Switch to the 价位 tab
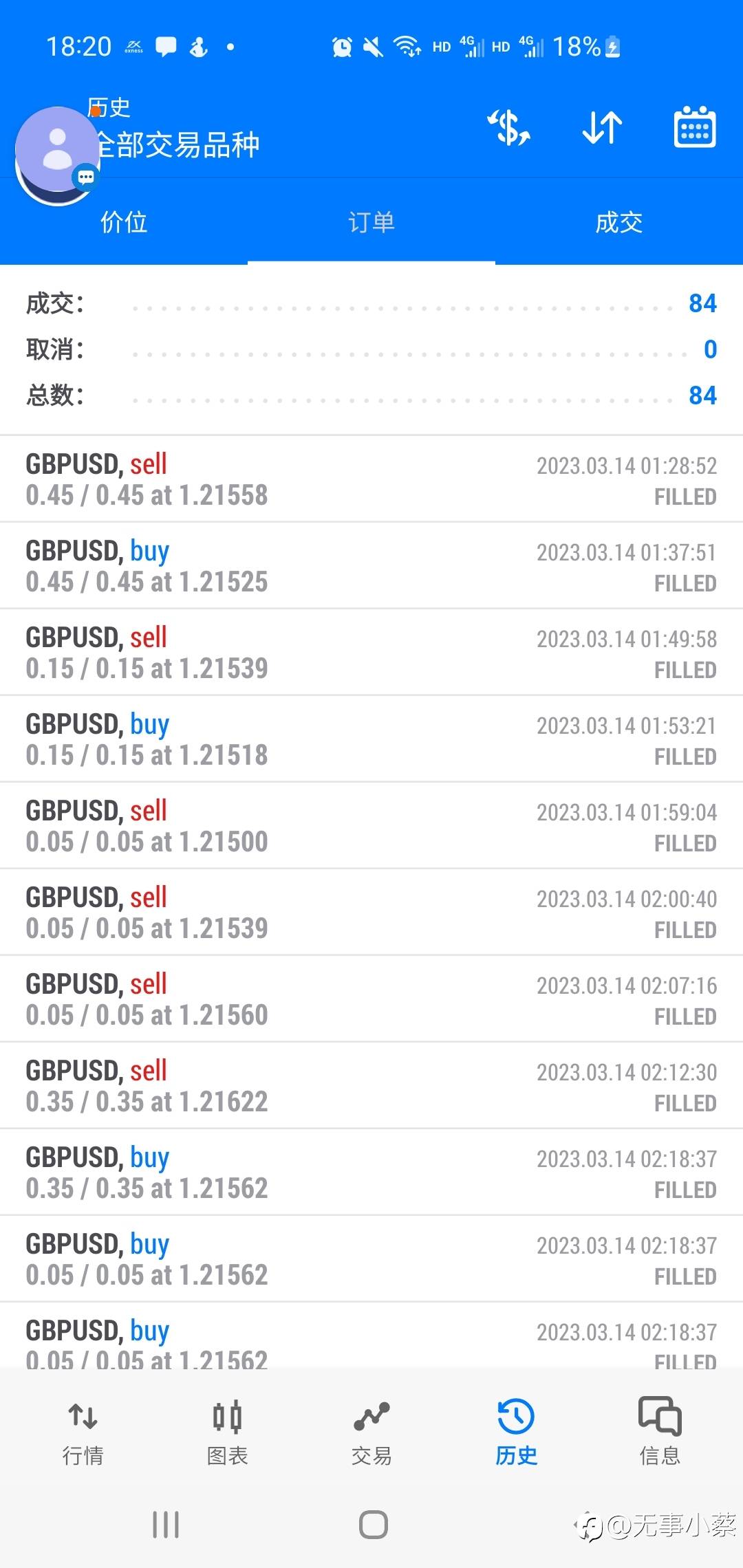 (124, 222)
